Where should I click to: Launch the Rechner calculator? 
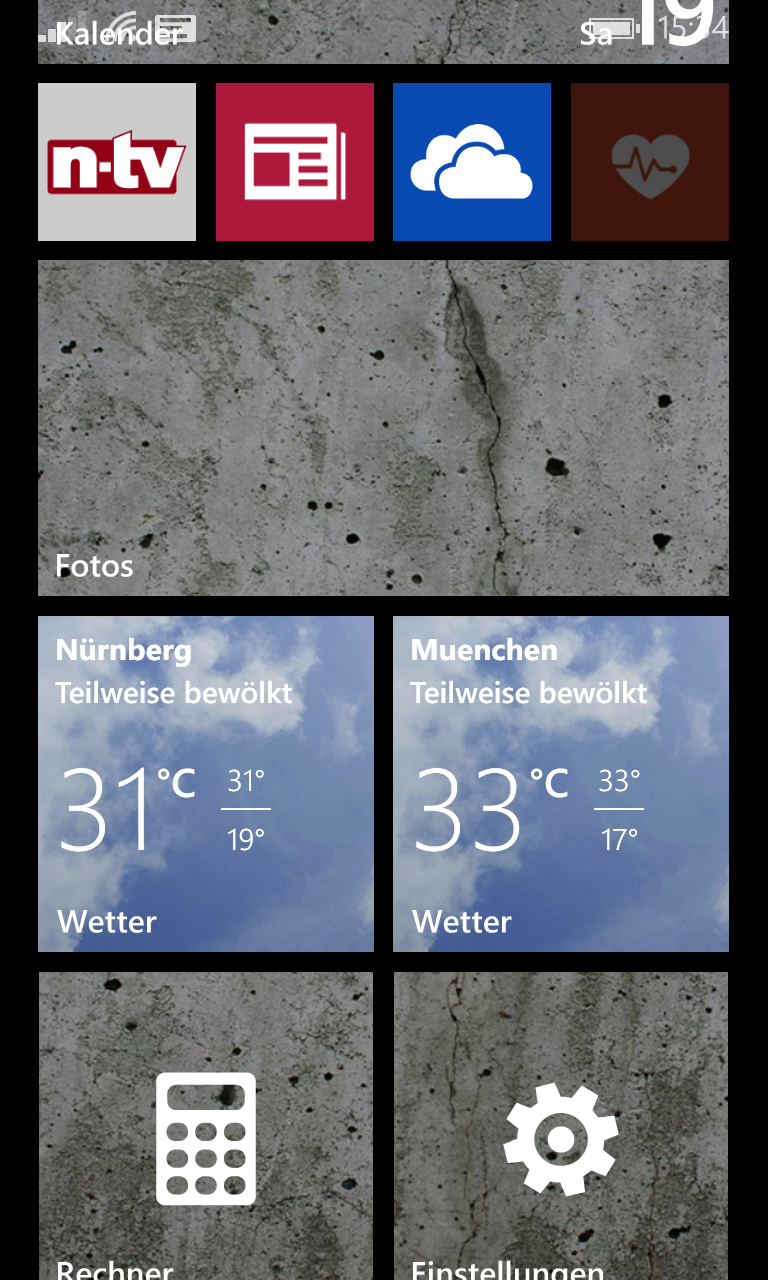(x=206, y=1126)
